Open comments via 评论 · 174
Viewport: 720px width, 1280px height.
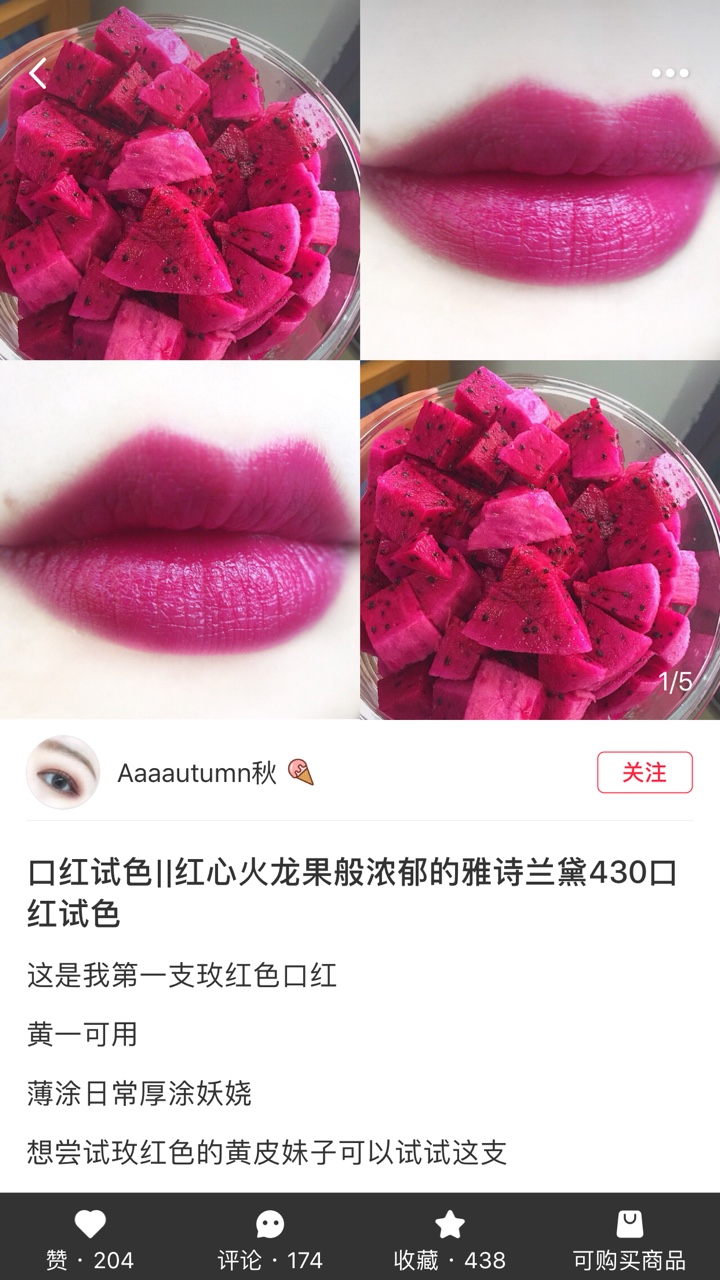tap(270, 1238)
